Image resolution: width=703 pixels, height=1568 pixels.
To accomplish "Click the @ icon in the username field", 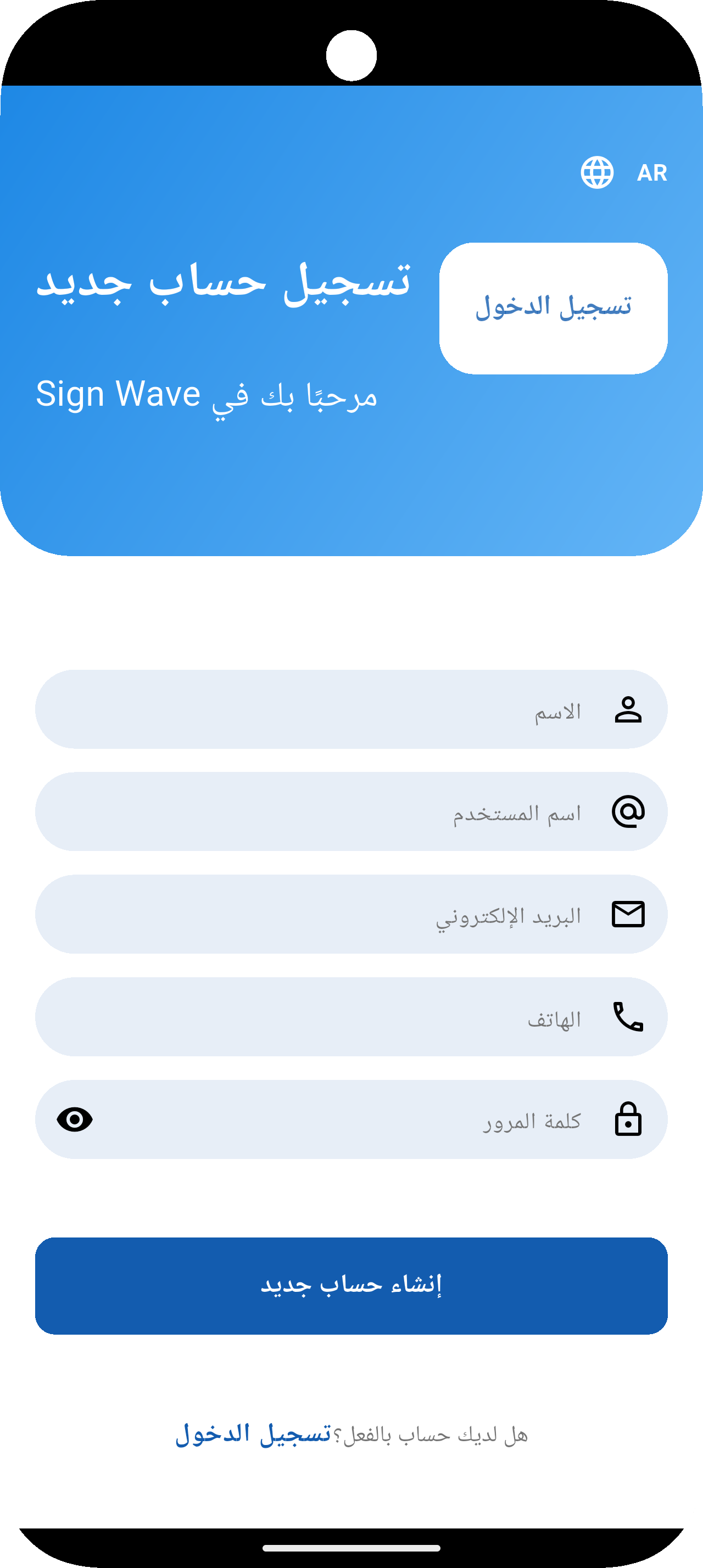I will coord(628,812).
